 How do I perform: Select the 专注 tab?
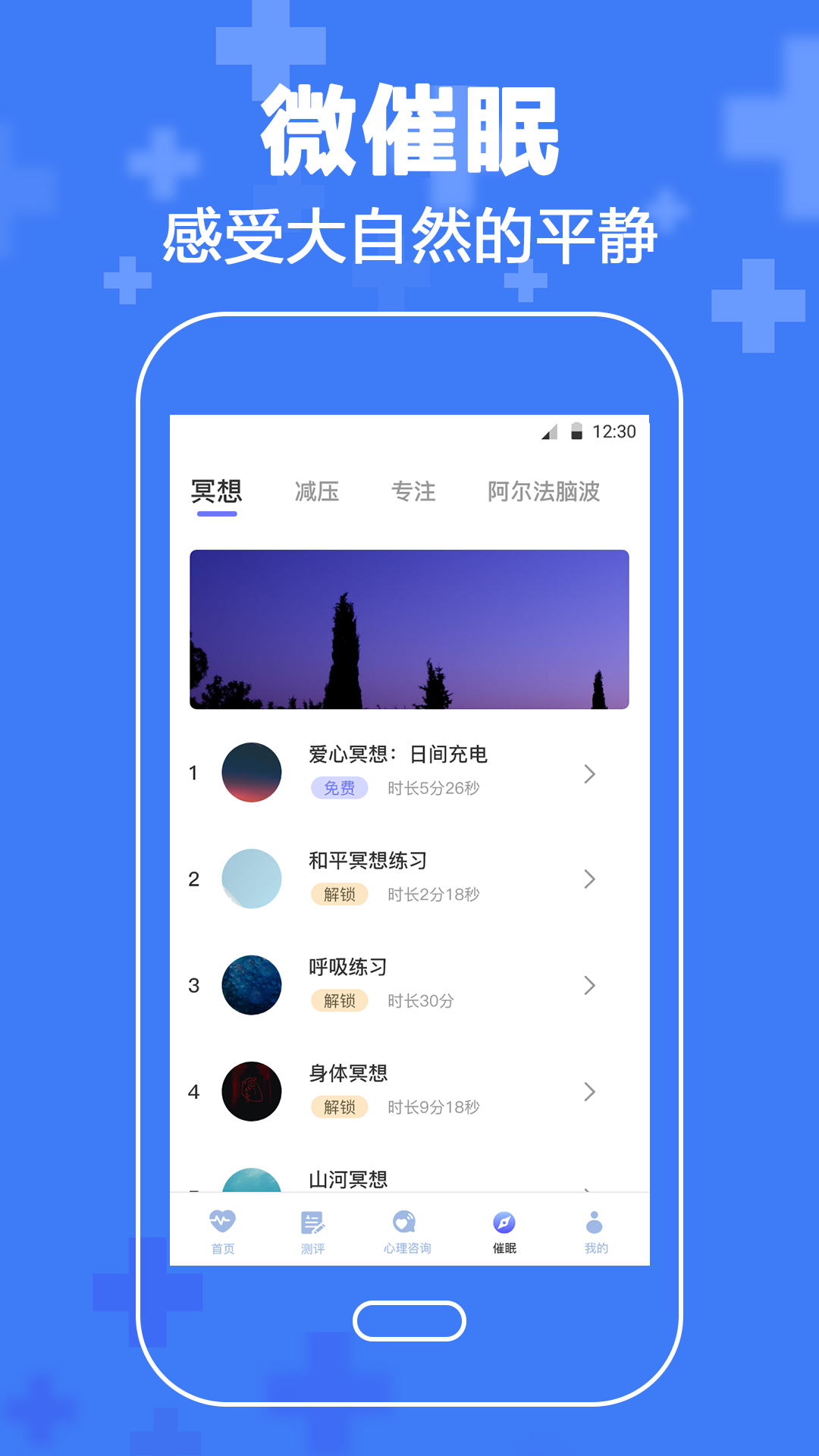coord(415,491)
